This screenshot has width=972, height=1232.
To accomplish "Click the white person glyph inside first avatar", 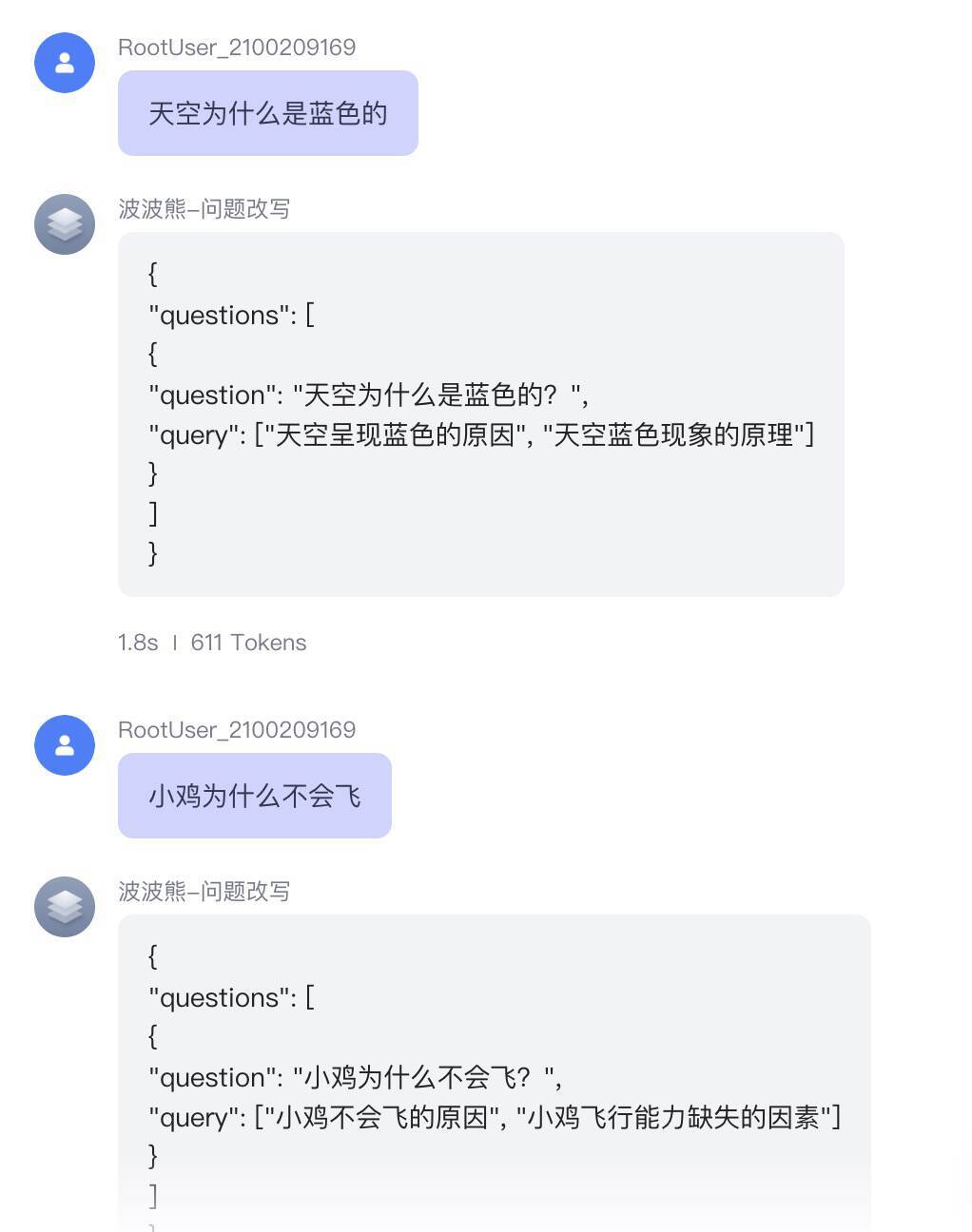I will (x=64, y=63).
